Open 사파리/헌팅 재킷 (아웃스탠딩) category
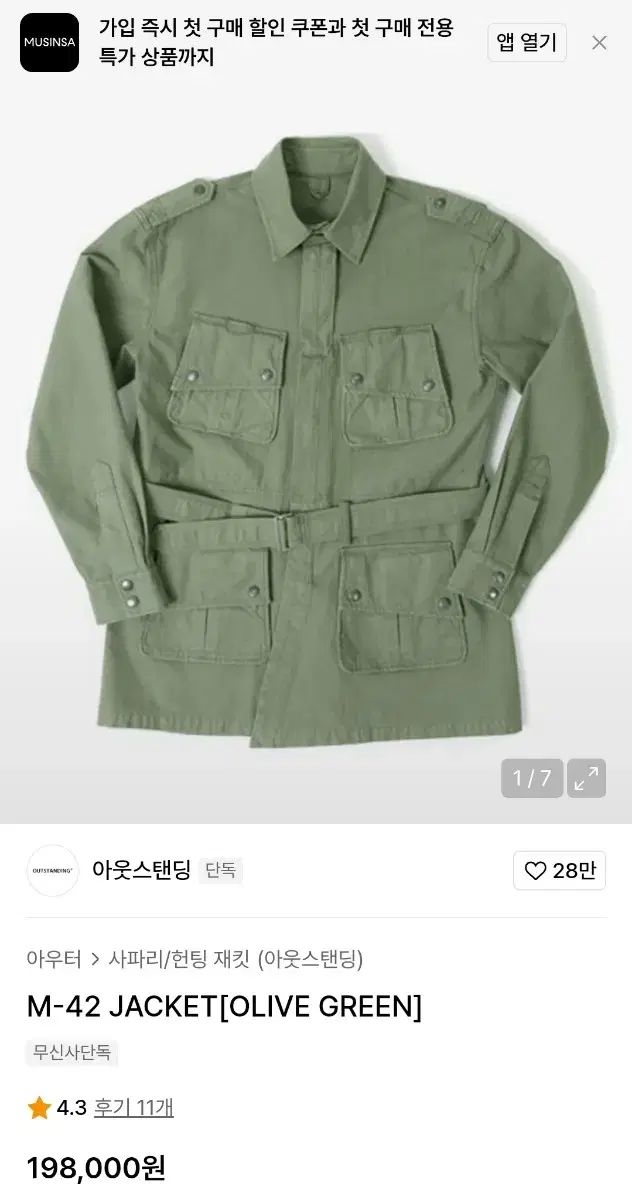This screenshot has width=632, height=1200. [235, 959]
